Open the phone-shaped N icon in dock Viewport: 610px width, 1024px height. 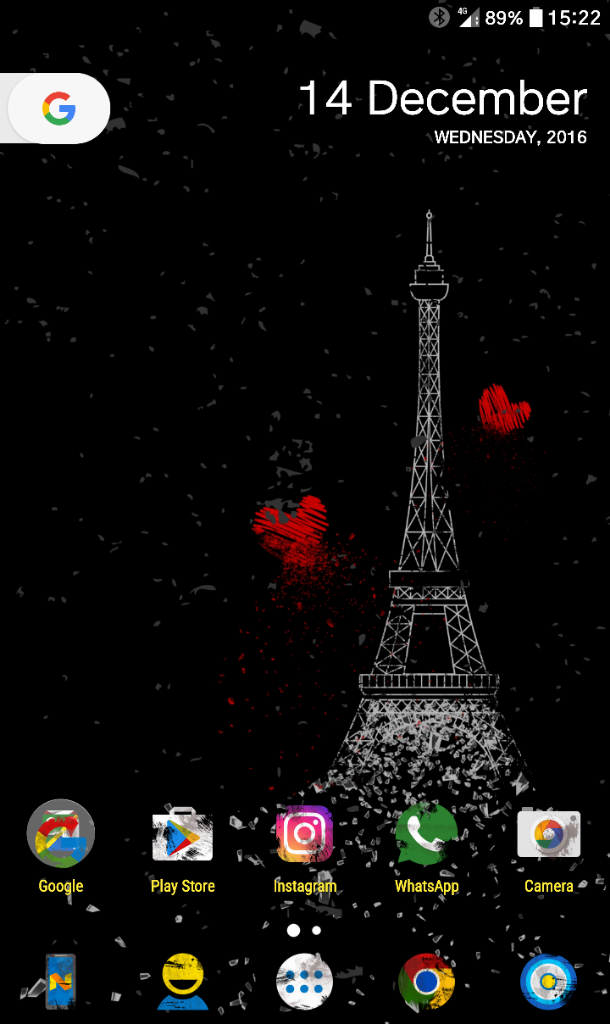coord(60,982)
